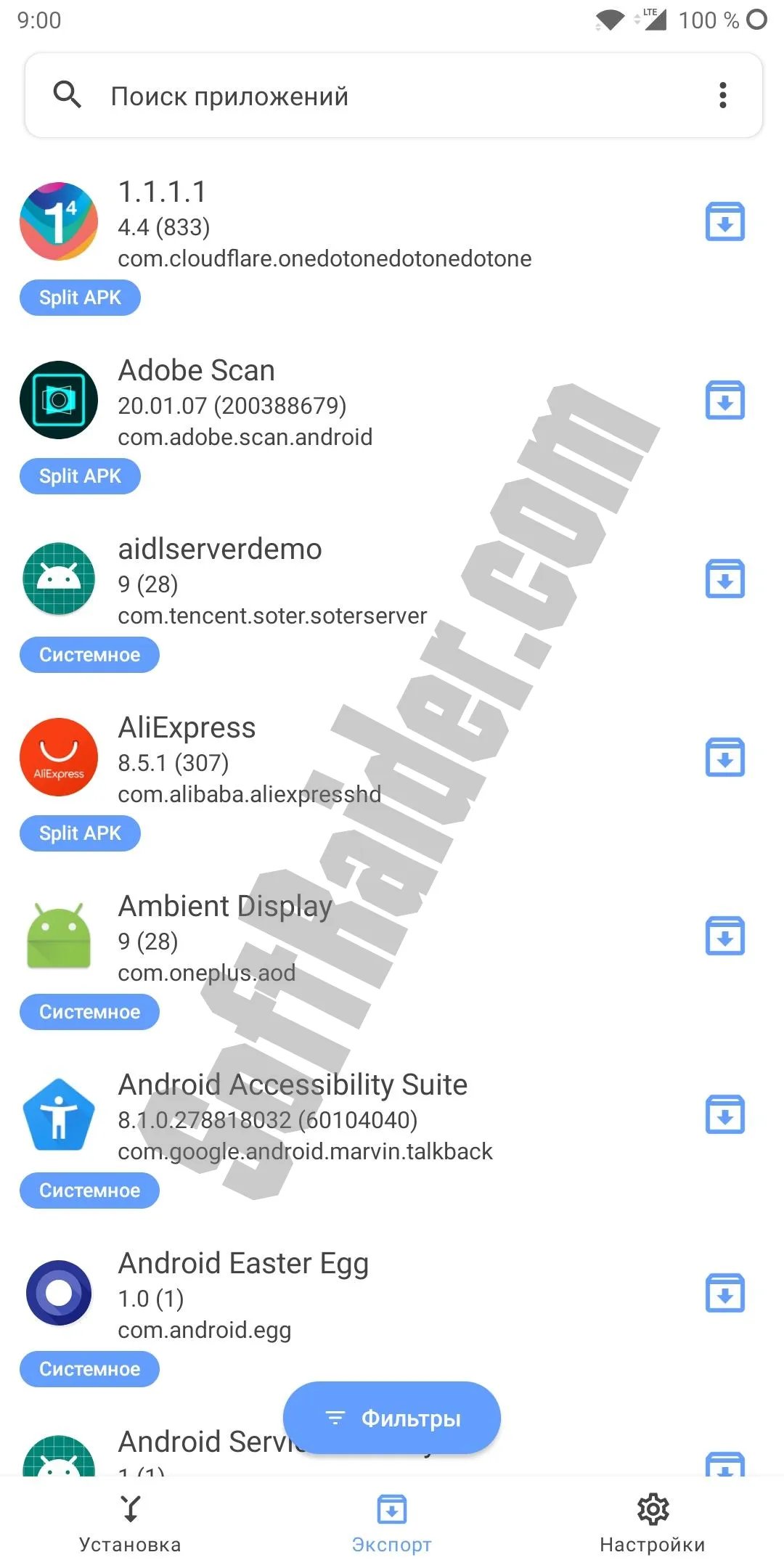Open the Android Accessibility Suite row

point(327,1118)
